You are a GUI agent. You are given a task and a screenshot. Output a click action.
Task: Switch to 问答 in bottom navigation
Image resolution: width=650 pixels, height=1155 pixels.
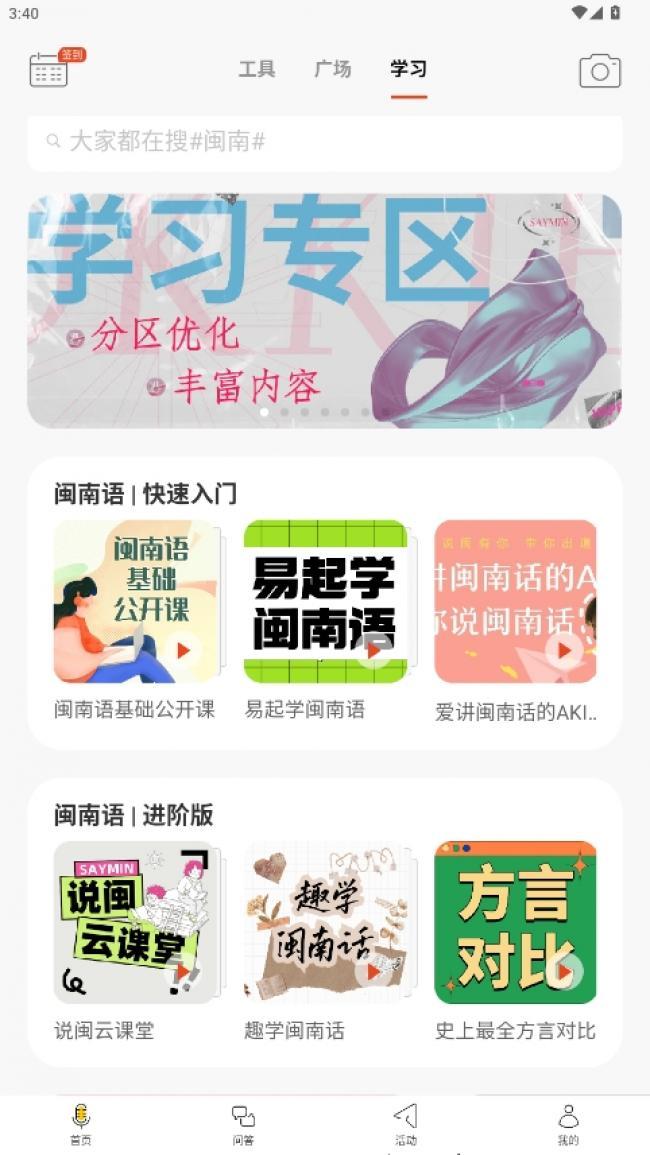[x=243, y=1124]
